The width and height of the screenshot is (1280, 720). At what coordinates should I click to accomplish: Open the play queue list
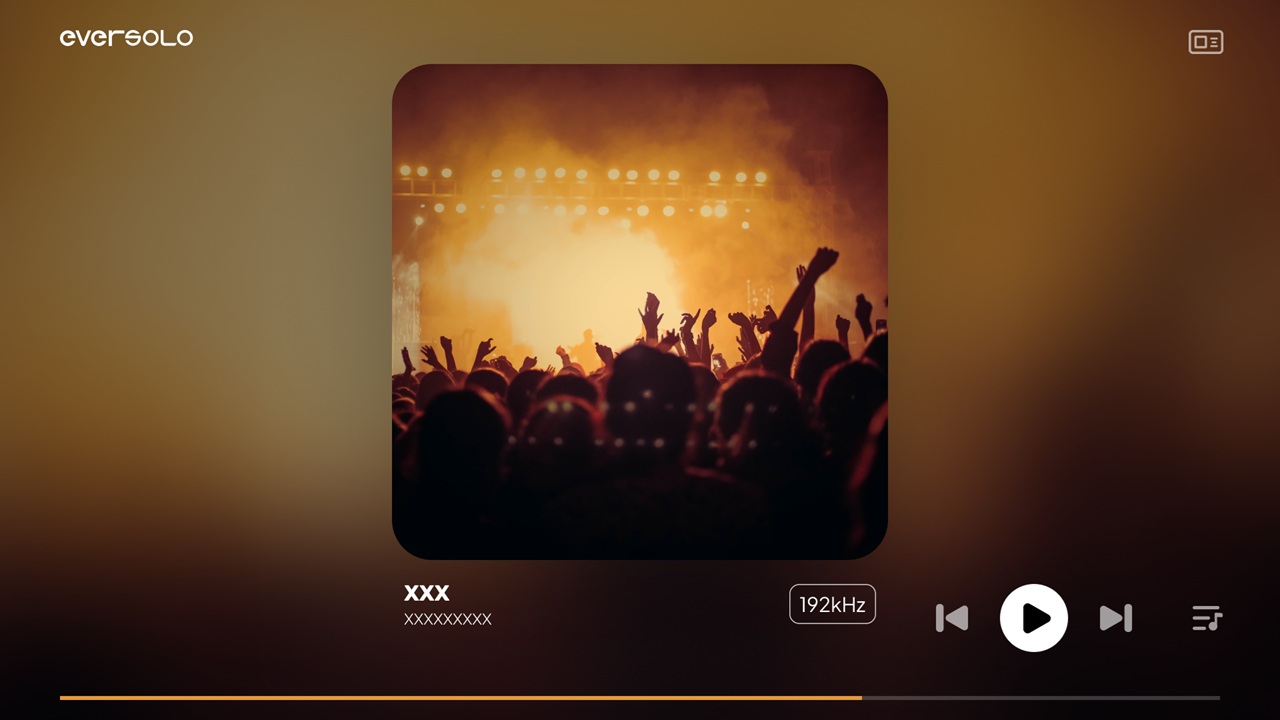coord(1207,618)
